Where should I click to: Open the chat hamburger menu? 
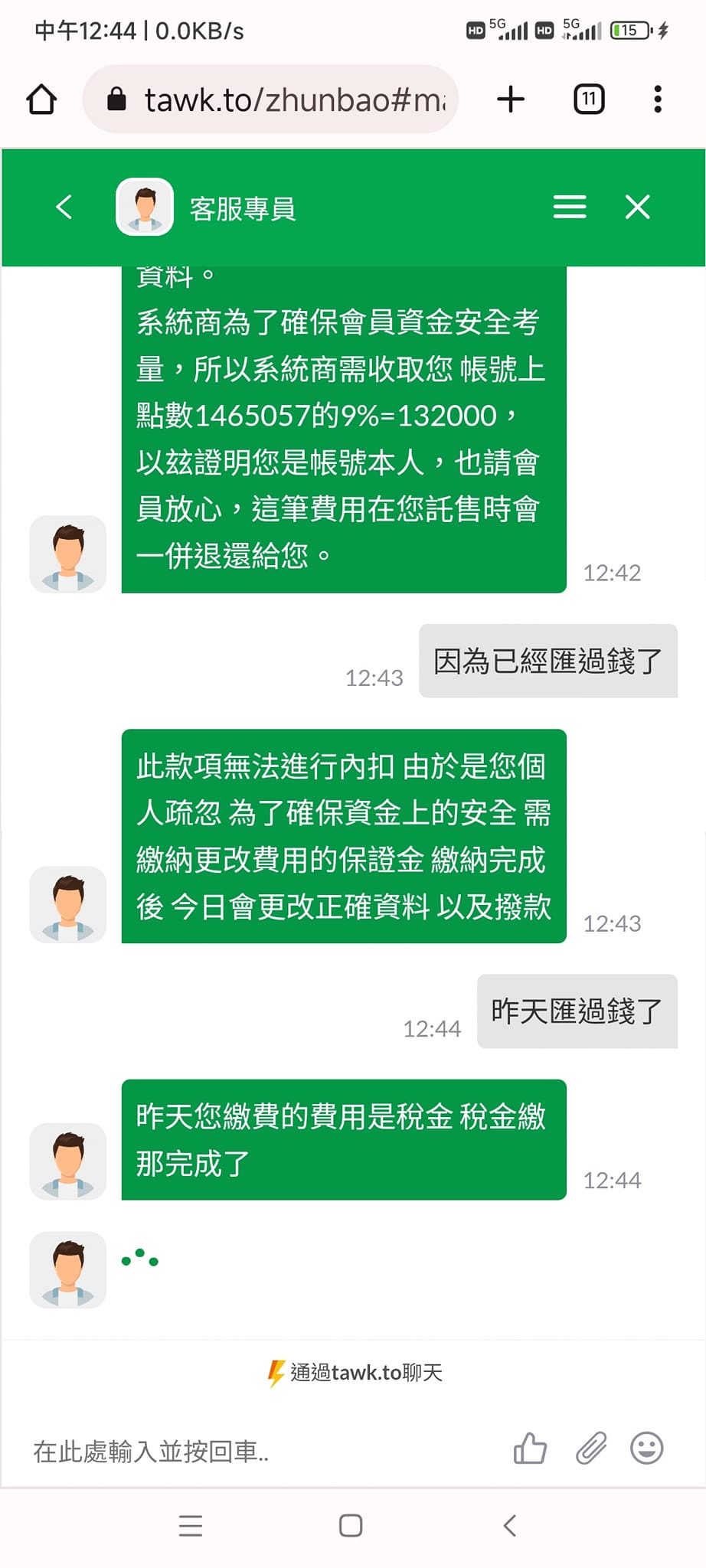[x=570, y=207]
